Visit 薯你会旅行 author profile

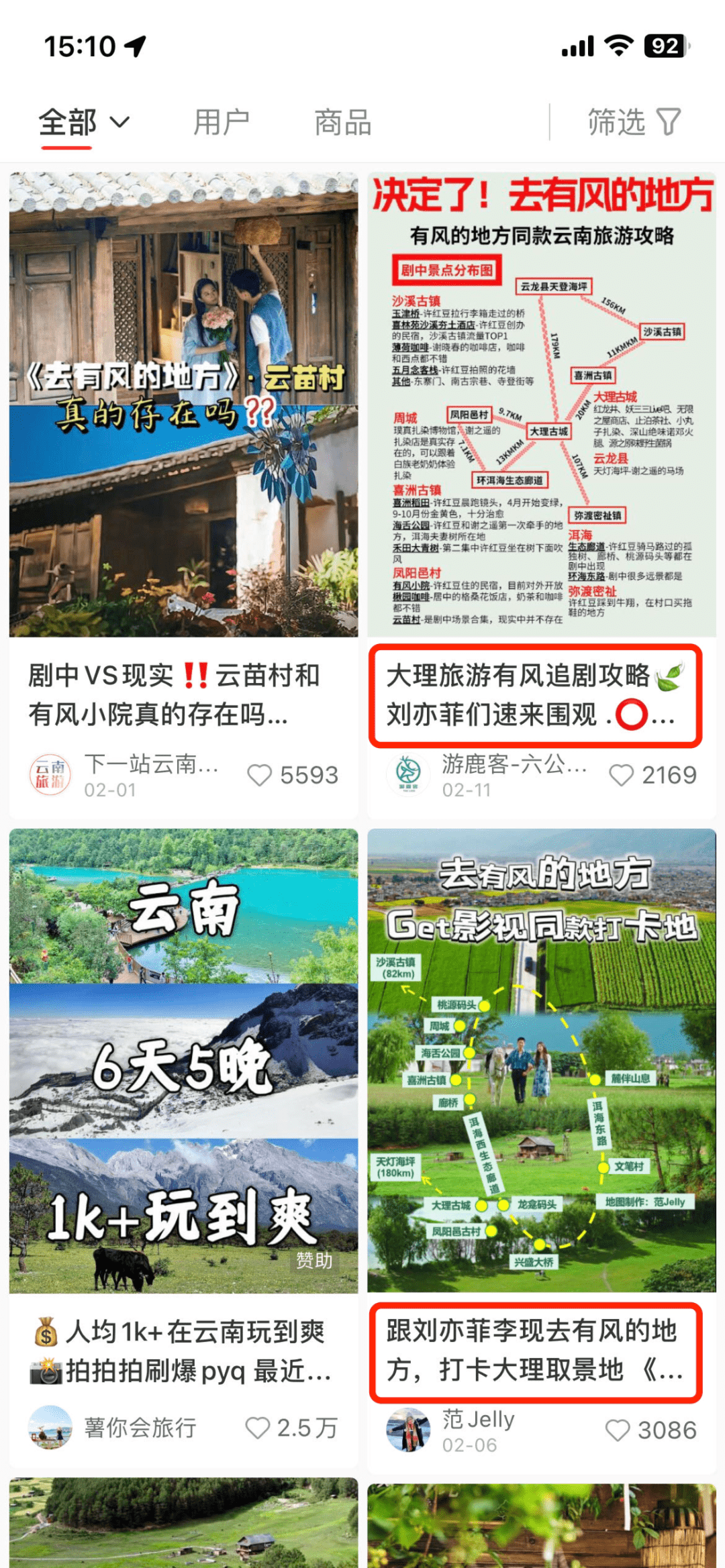(x=50, y=1427)
